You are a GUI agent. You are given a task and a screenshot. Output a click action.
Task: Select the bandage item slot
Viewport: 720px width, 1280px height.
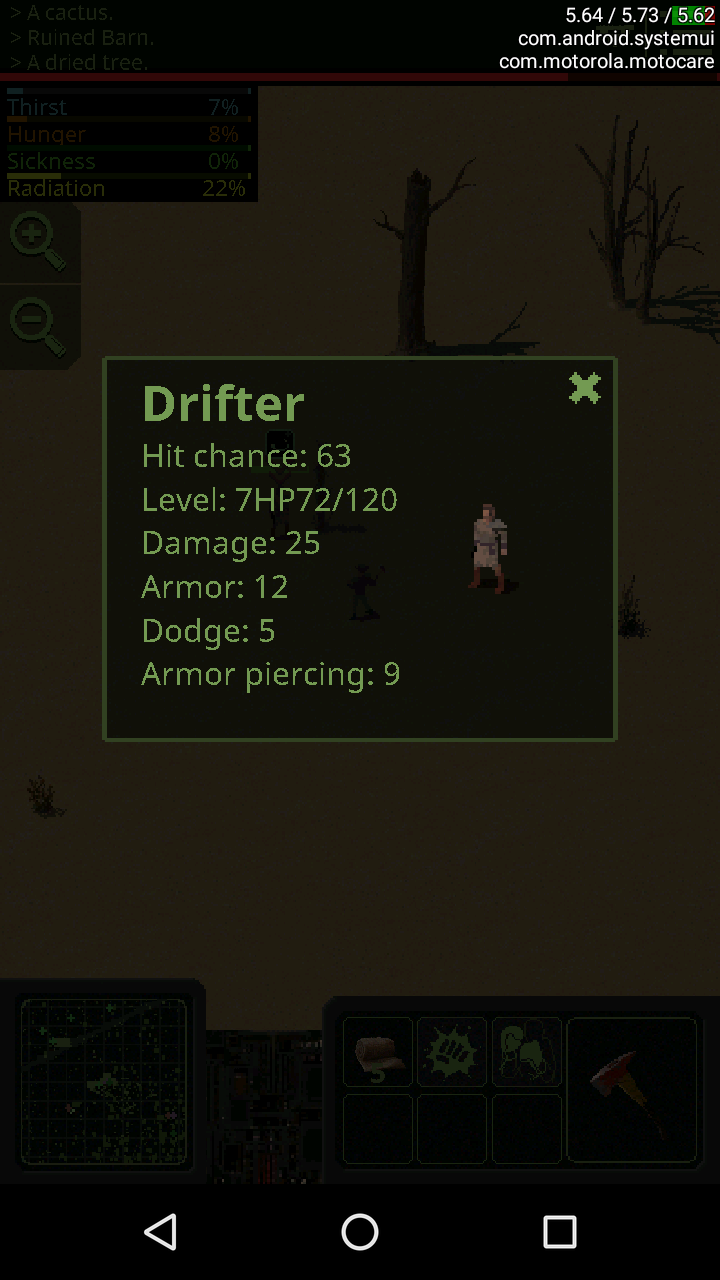(x=378, y=1052)
